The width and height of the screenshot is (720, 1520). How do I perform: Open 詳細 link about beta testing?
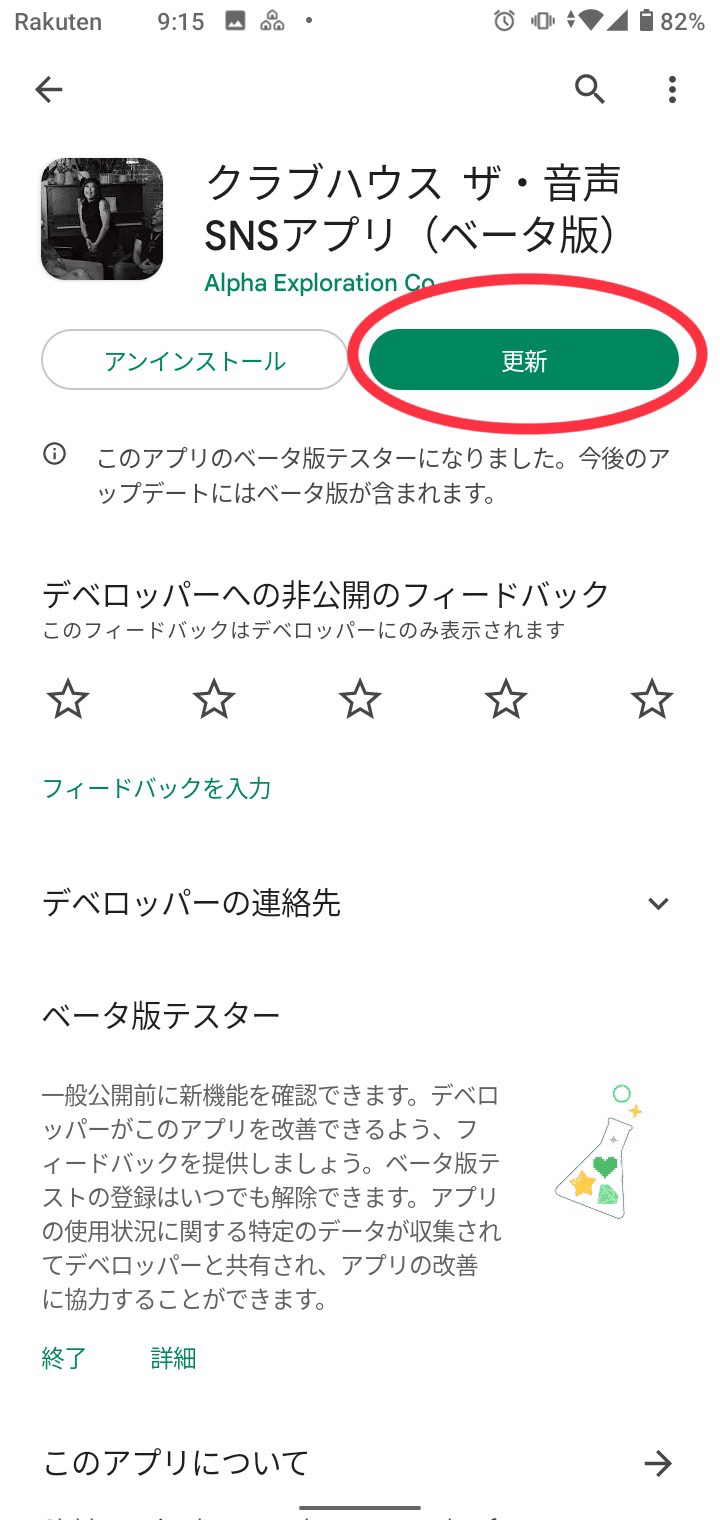[x=173, y=1358]
